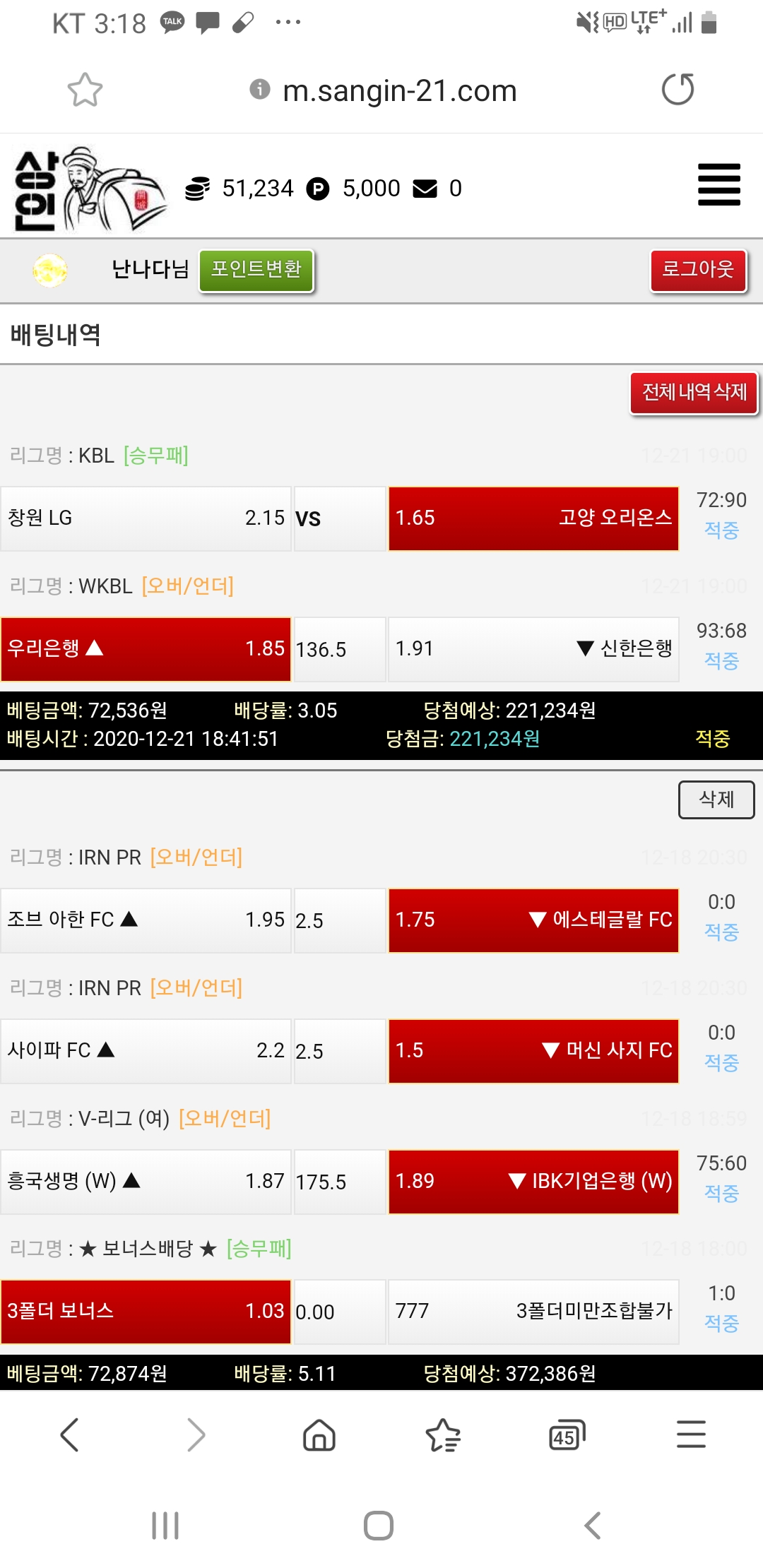The image size is (763, 1568).
Task: Delete all history with 전체 내역 삭제
Action: point(693,393)
